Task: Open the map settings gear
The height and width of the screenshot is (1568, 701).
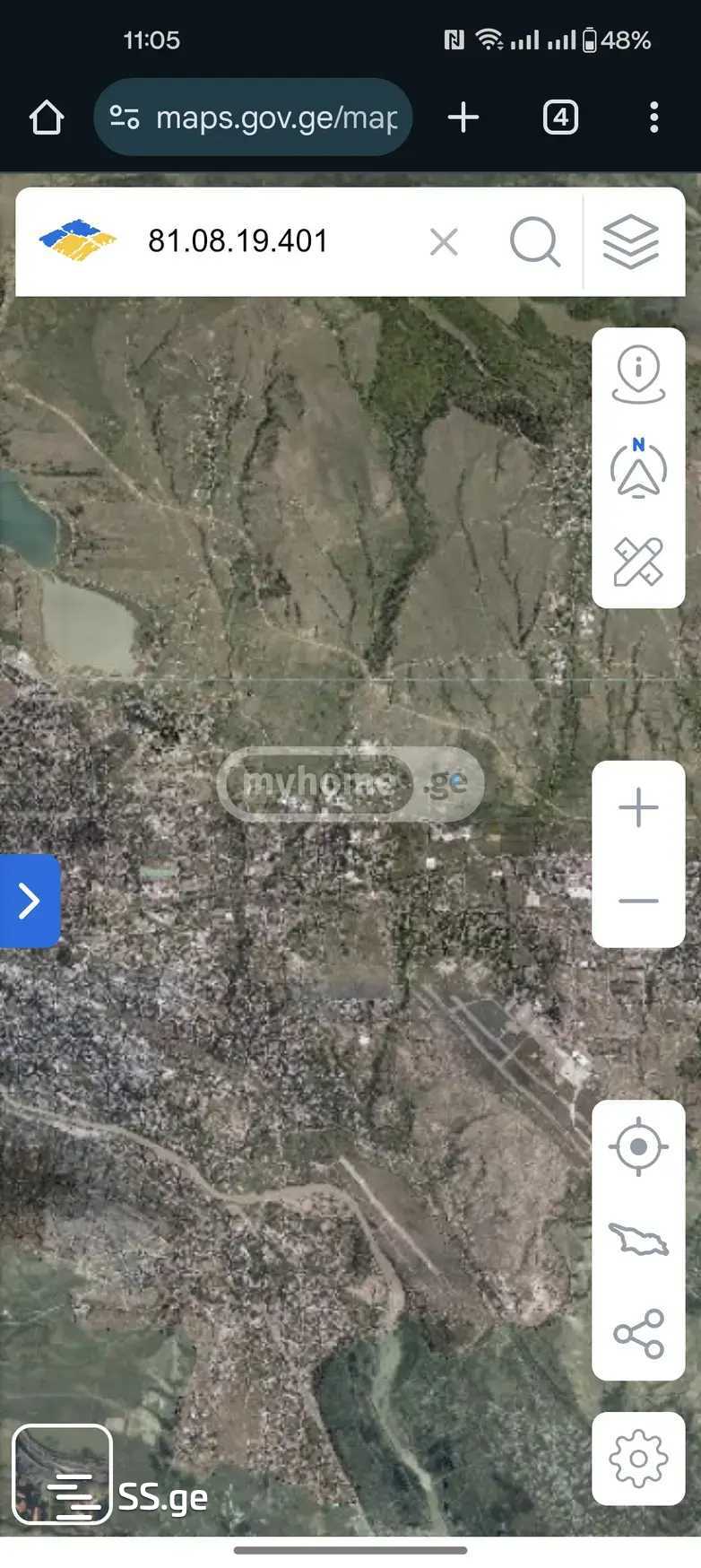Action: click(x=638, y=1458)
